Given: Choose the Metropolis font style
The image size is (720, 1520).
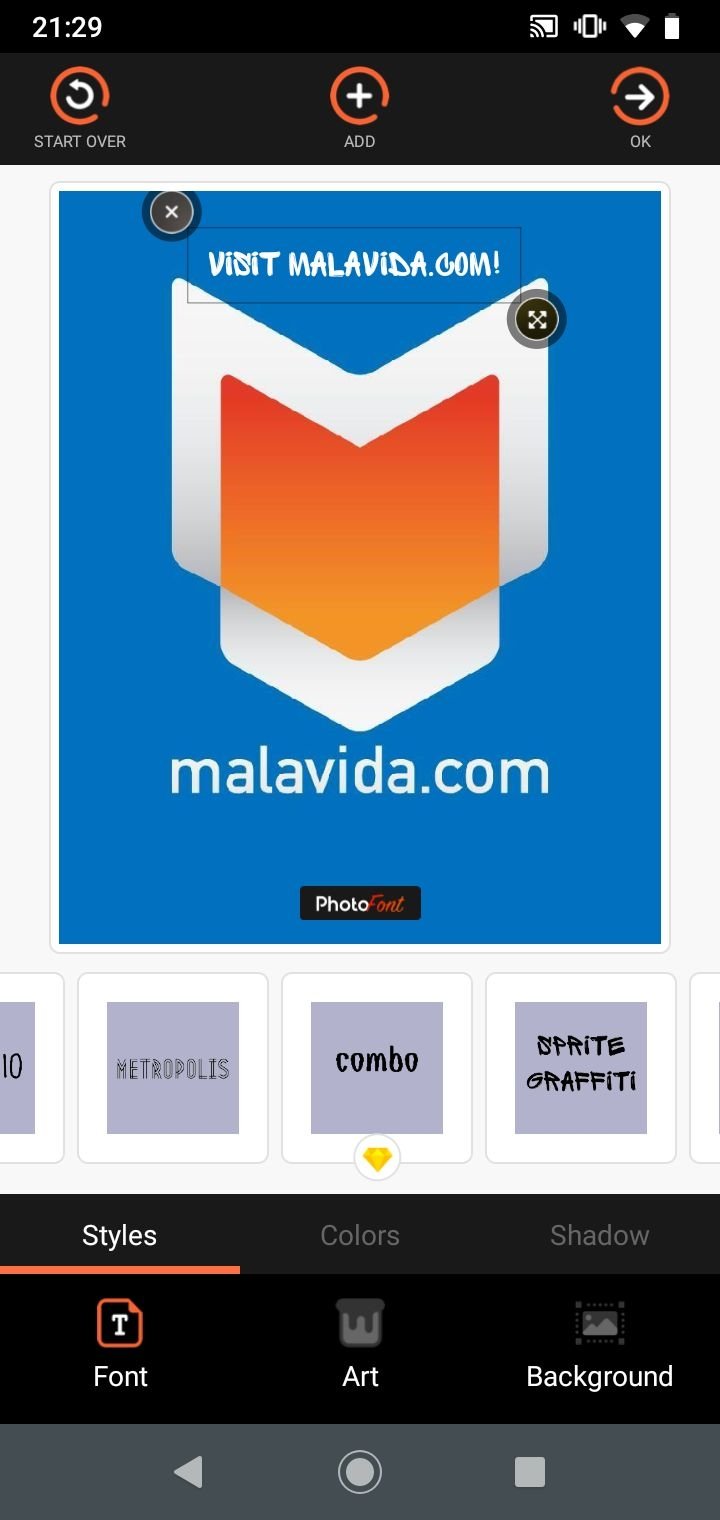Looking at the screenshot, I should coord(173,1068).
